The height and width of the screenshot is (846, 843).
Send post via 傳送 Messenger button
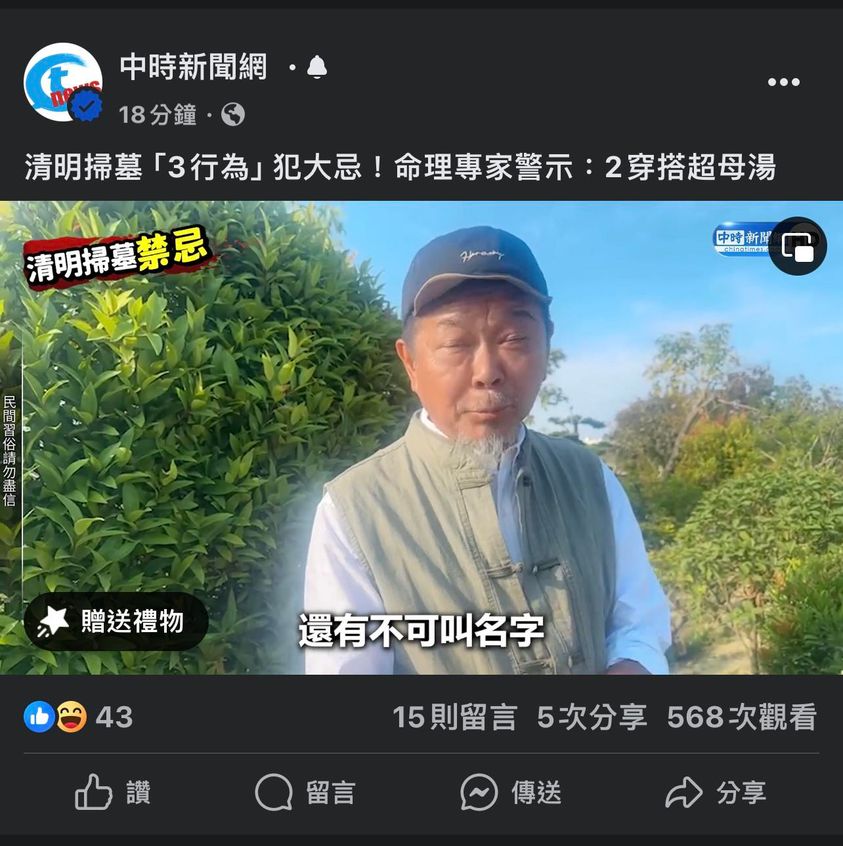click(x=510, y=793)
